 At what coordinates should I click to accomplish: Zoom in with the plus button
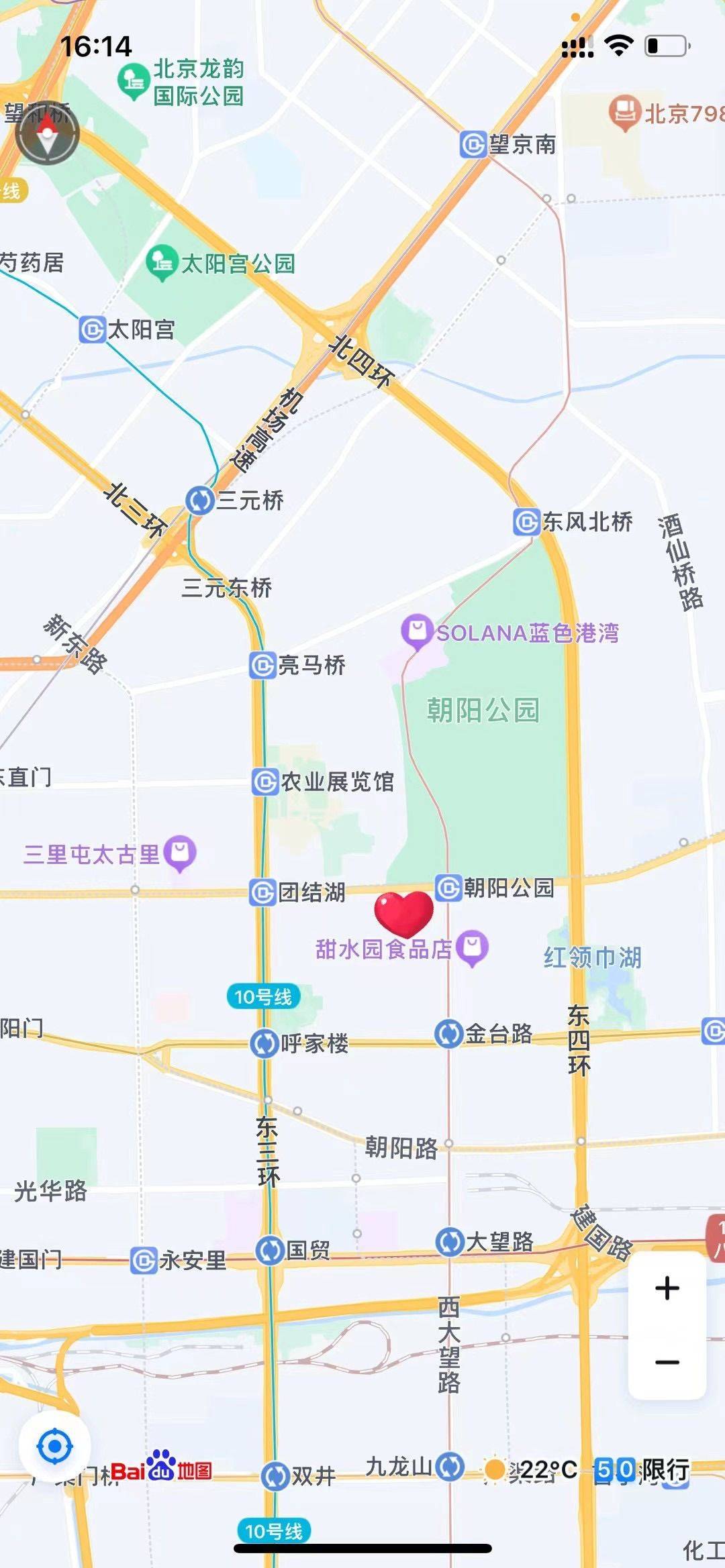(x=667, y=1288)
